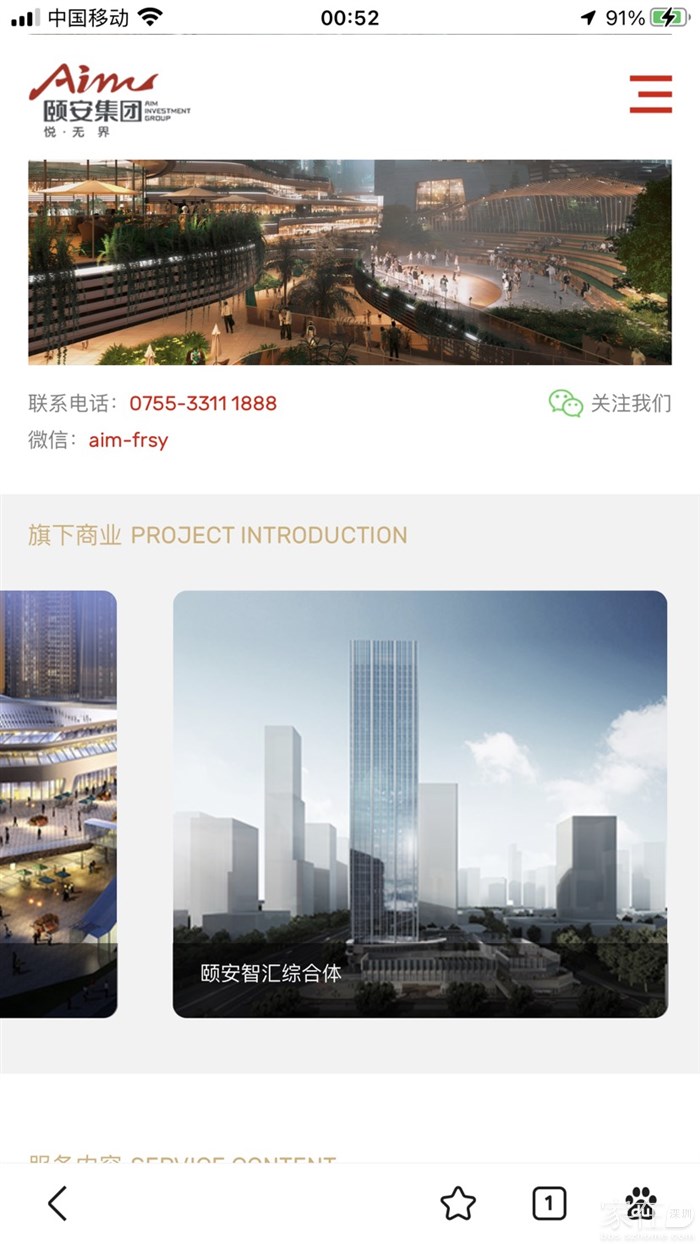This screenshot has width=700, height=1244.
Task: Go back to the previous page
Action: pos(58,1203)
